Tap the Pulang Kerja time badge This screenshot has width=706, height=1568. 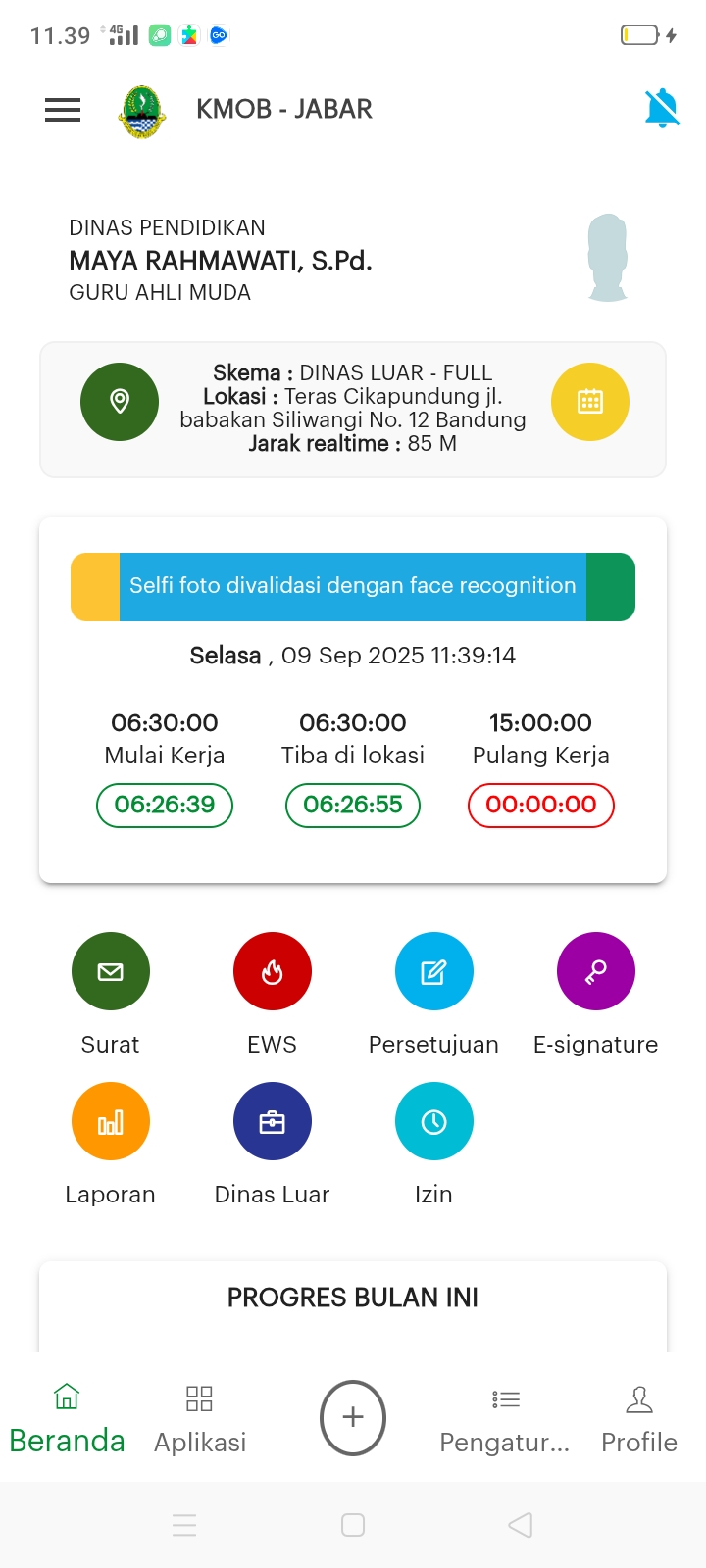541,805
